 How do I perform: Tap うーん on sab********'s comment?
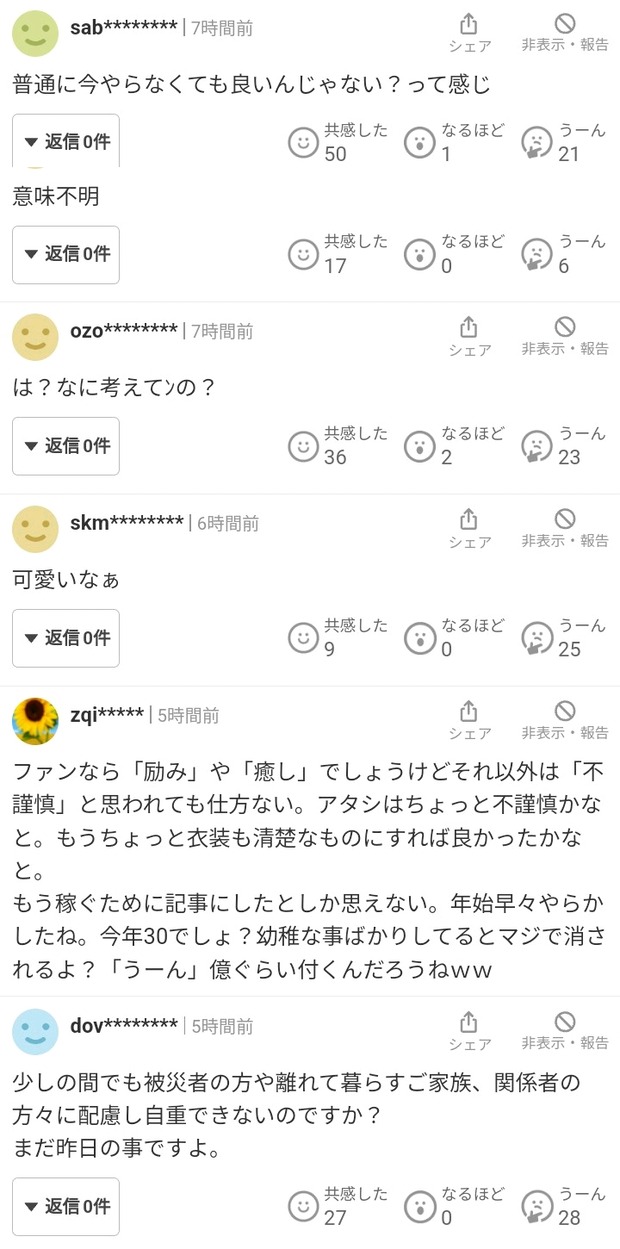(537, 143)
